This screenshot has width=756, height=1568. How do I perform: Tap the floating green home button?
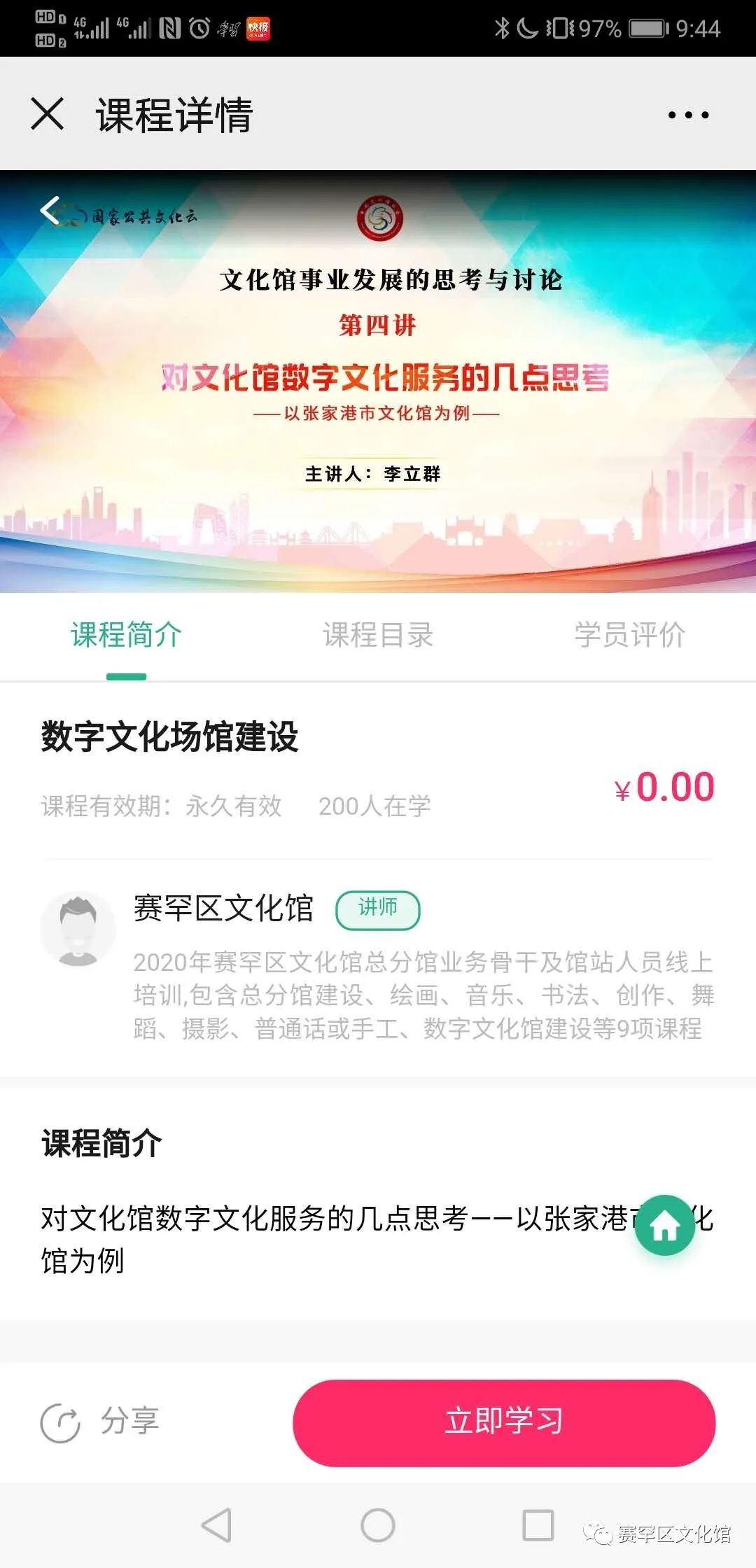click(x=665, y=1225)
